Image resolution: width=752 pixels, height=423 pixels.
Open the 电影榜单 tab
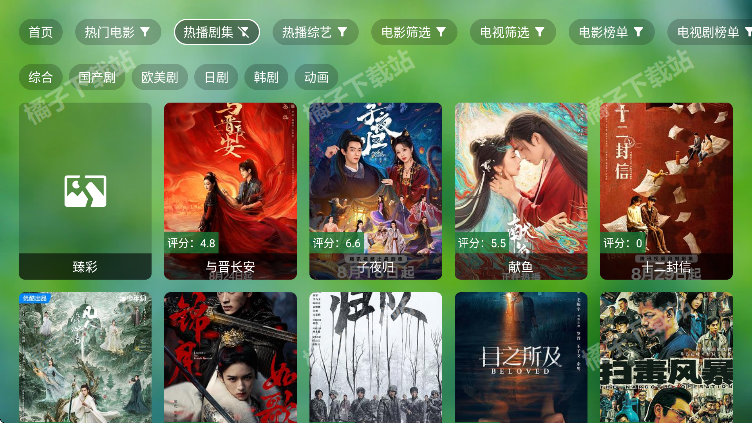(x=612, y=32)
